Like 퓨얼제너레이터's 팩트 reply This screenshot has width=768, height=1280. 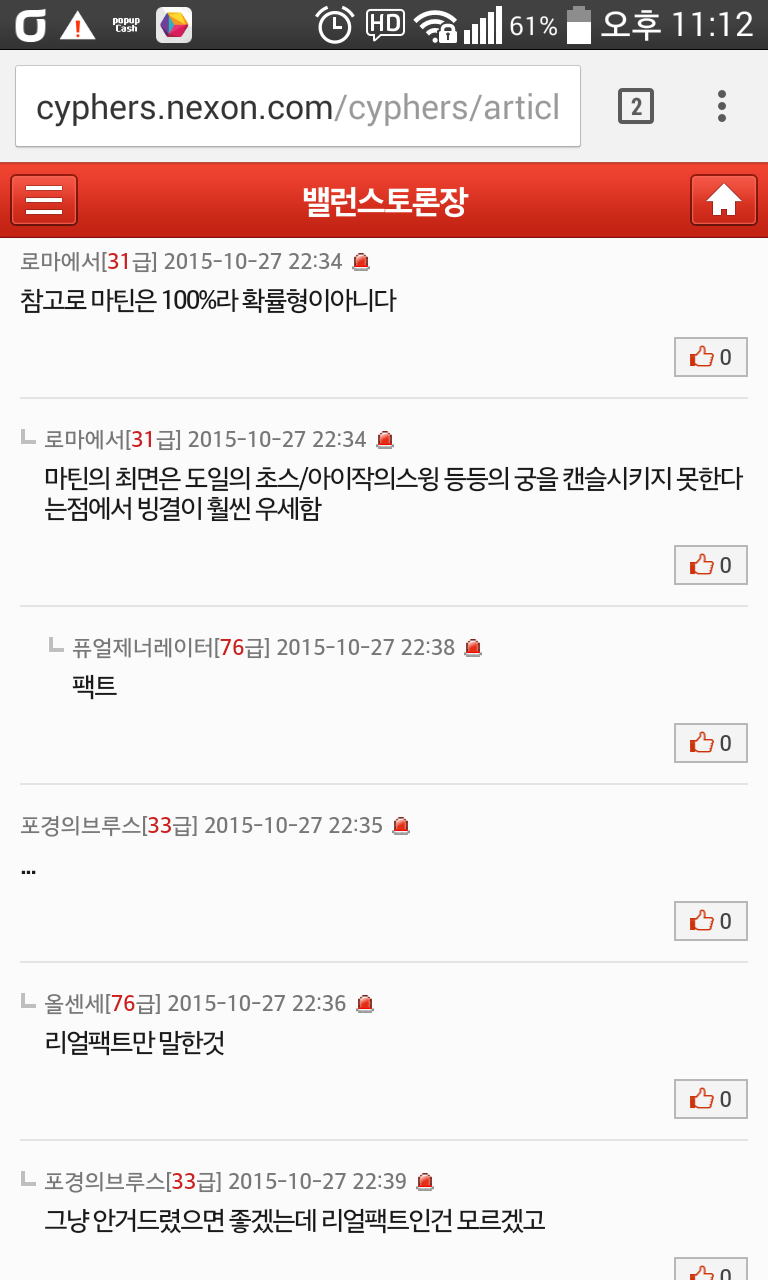click(x=711, y=743)
